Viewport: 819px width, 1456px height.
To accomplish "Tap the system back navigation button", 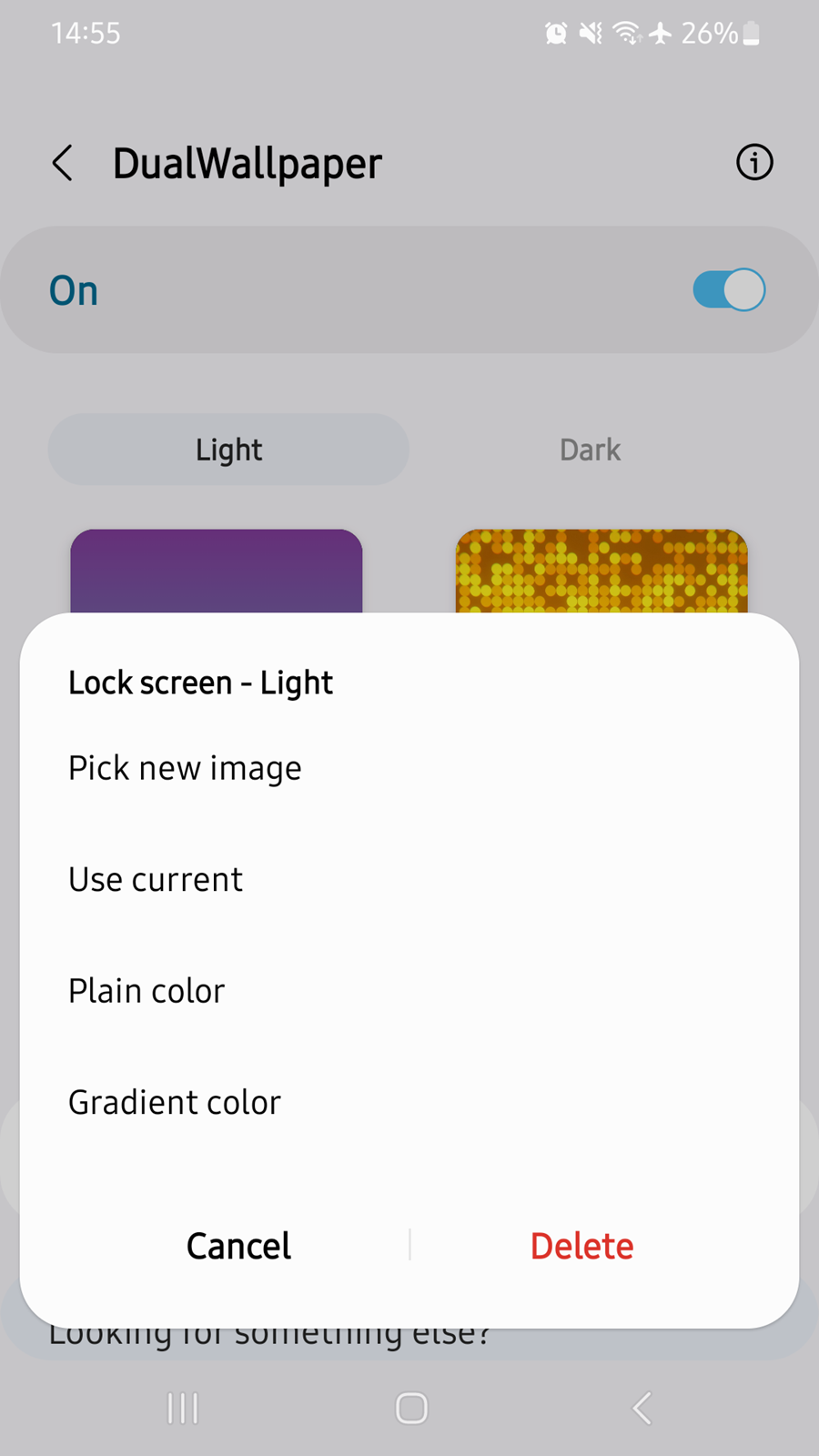I will 642,1408.
